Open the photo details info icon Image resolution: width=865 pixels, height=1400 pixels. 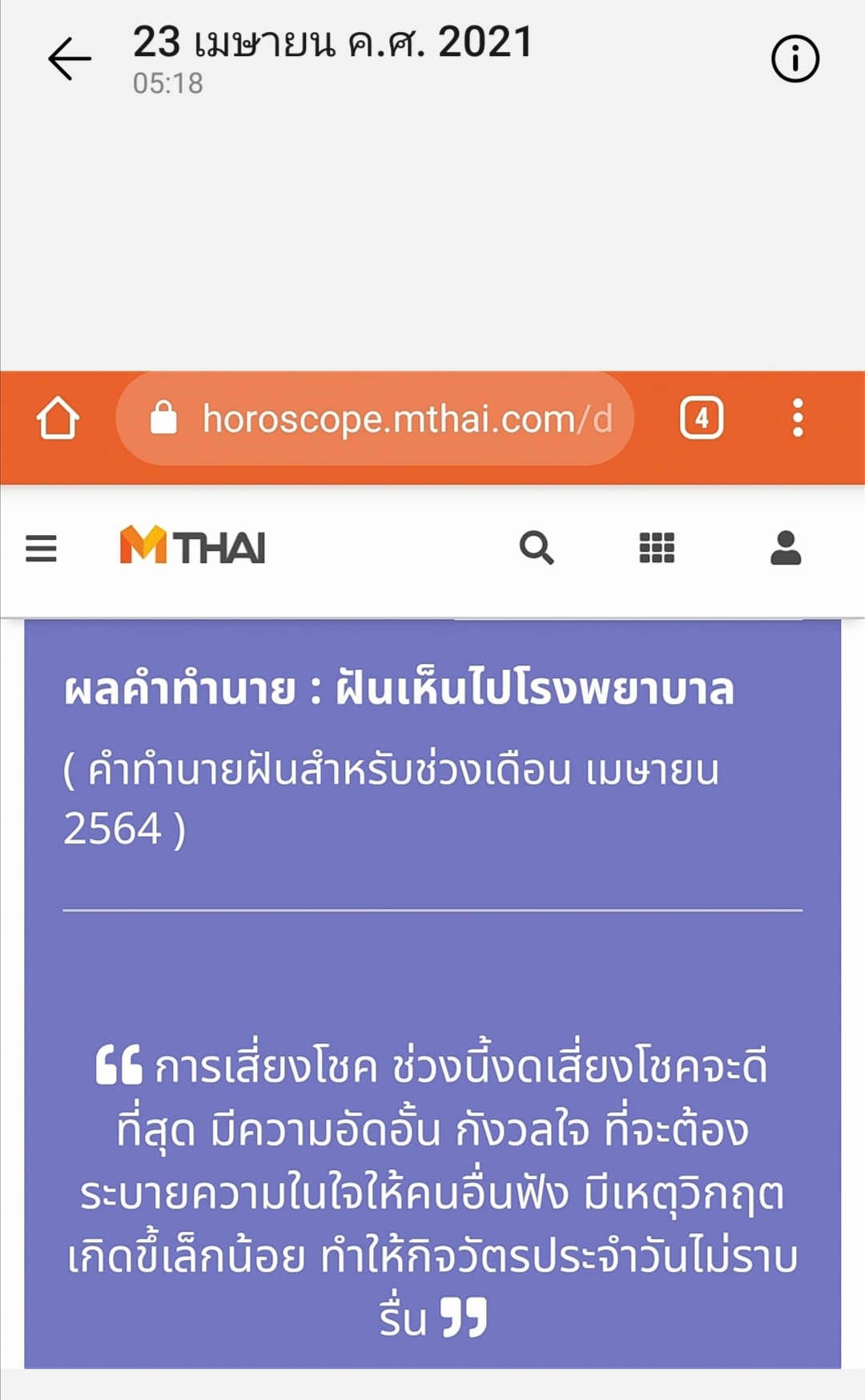pos(795,59)
